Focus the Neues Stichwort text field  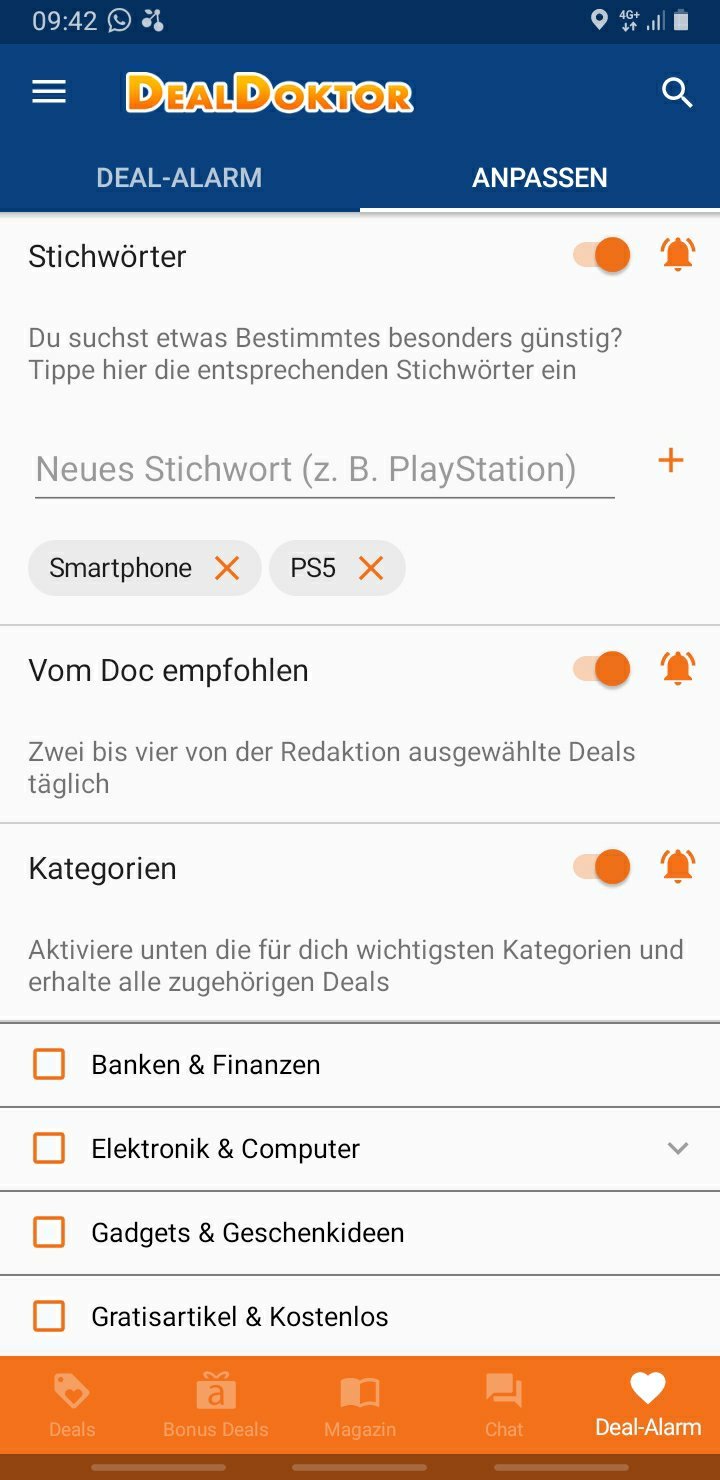pyautogui.click(x=325, y=469)
